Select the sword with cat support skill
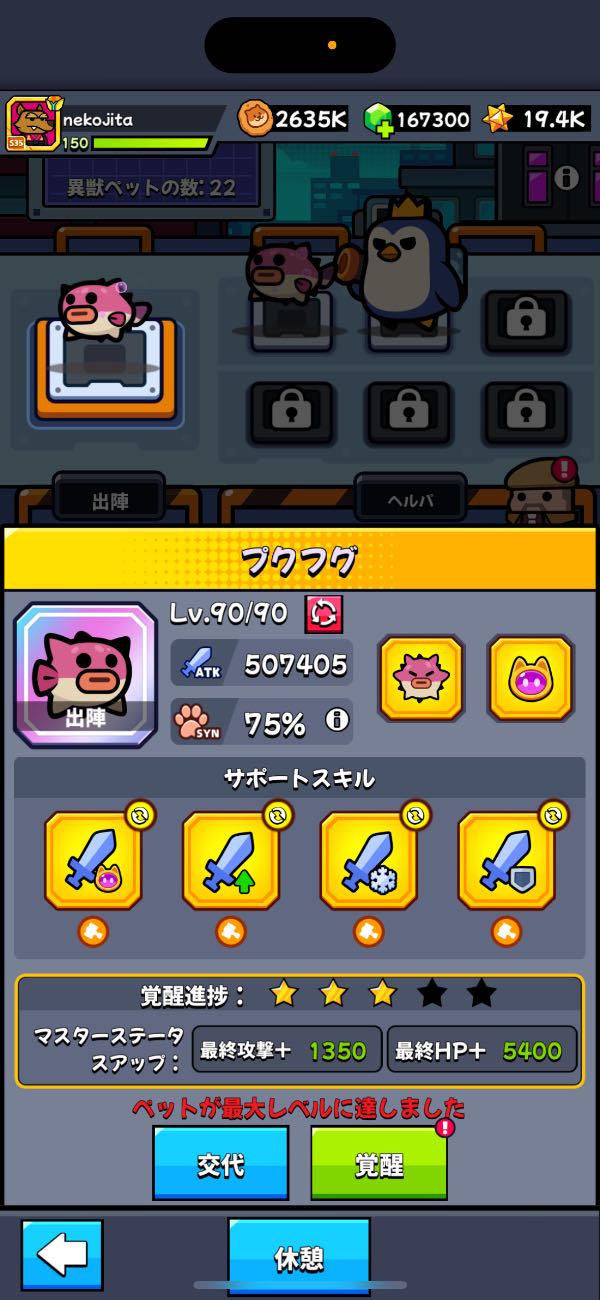This screenshot has width=600, height=1300. tap(92, 860)
